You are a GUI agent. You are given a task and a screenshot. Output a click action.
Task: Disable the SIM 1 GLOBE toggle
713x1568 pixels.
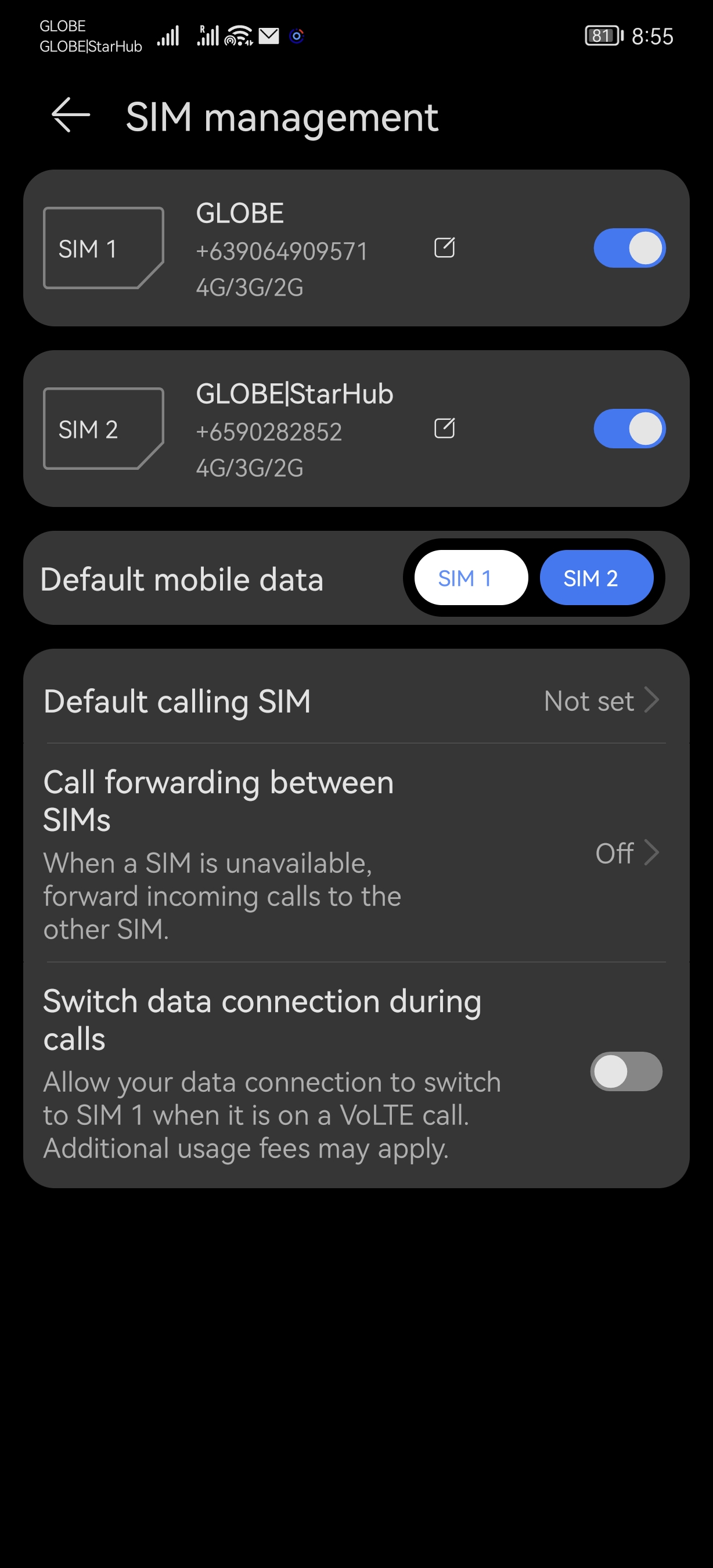pyautogui.click(x=629, y=249)
